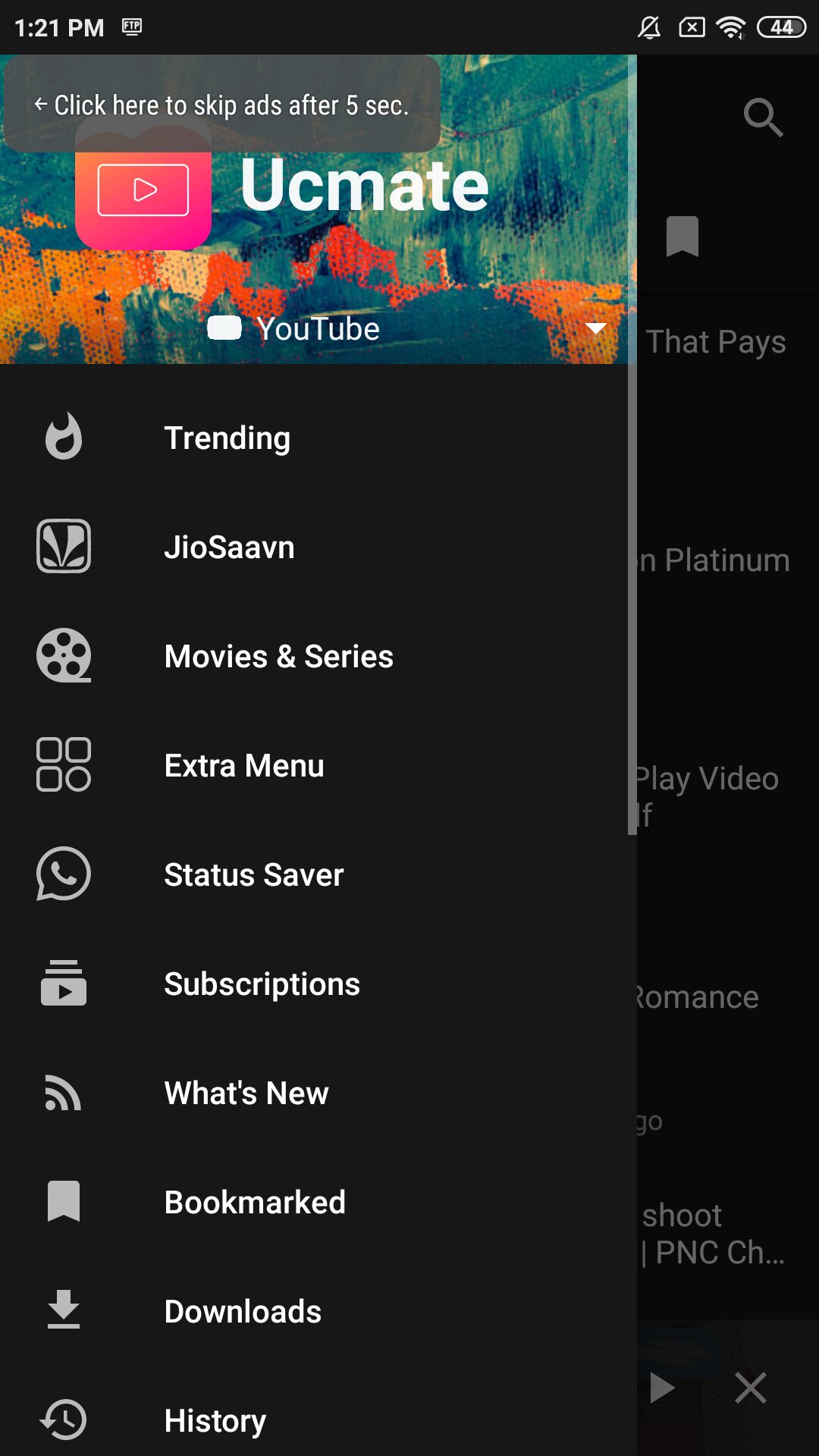
Task: Open the Extra Menu
Action: (x=244, y=766)
